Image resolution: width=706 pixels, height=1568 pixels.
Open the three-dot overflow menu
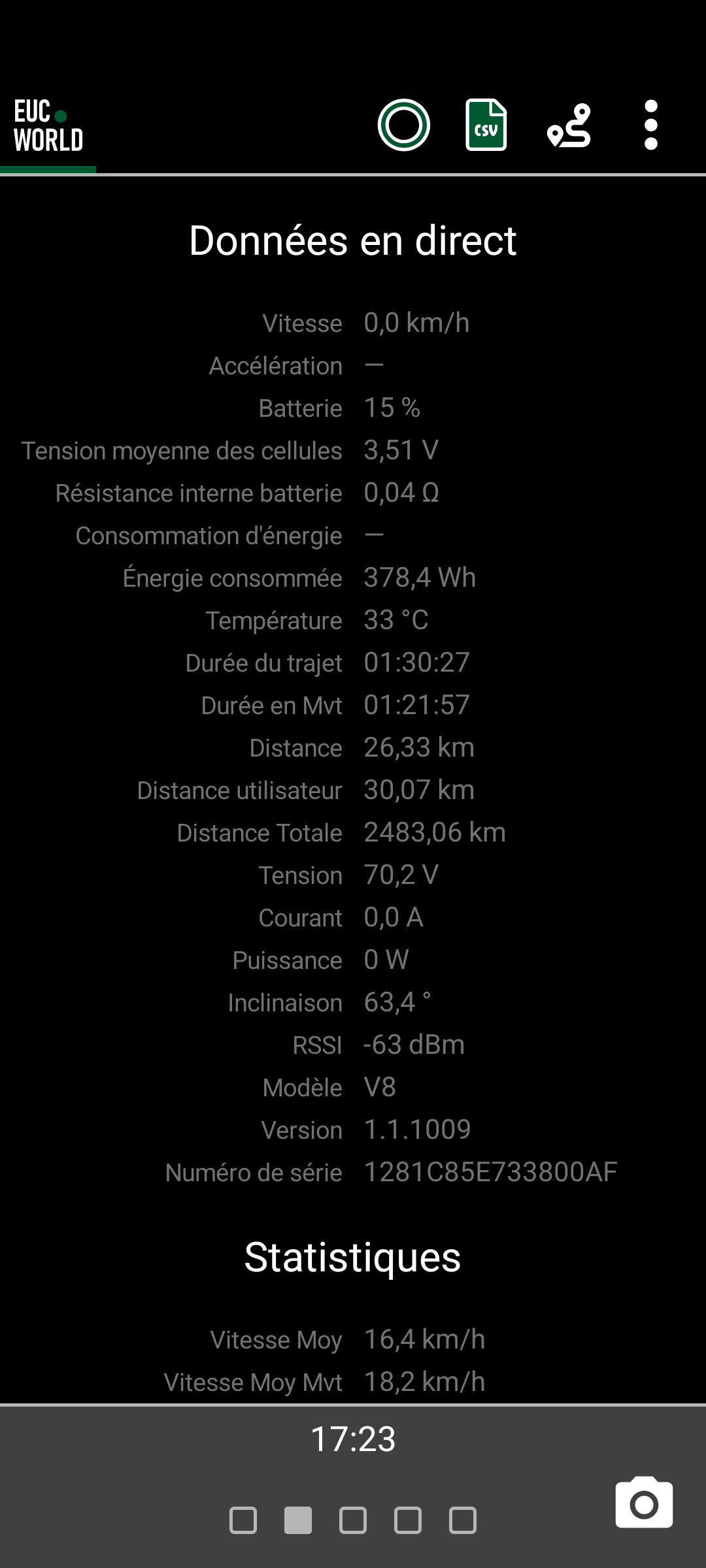click(651, 125)
